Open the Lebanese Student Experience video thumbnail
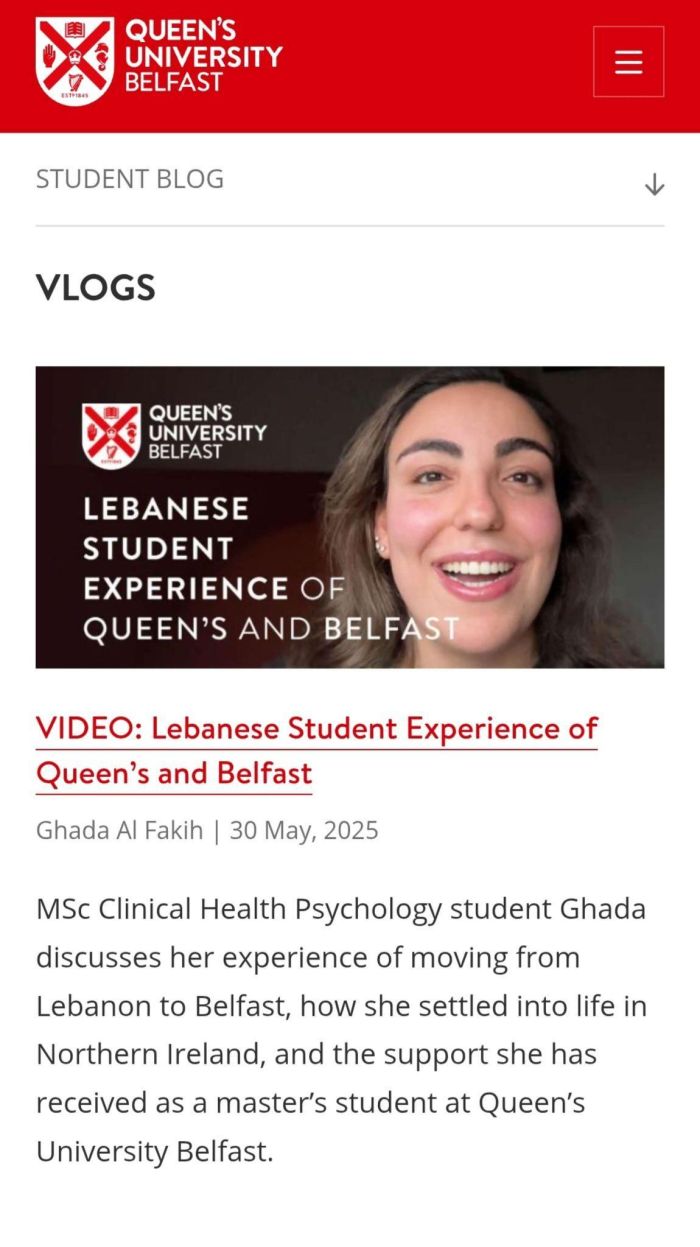The image size is (700, 1247). point(350,517)
